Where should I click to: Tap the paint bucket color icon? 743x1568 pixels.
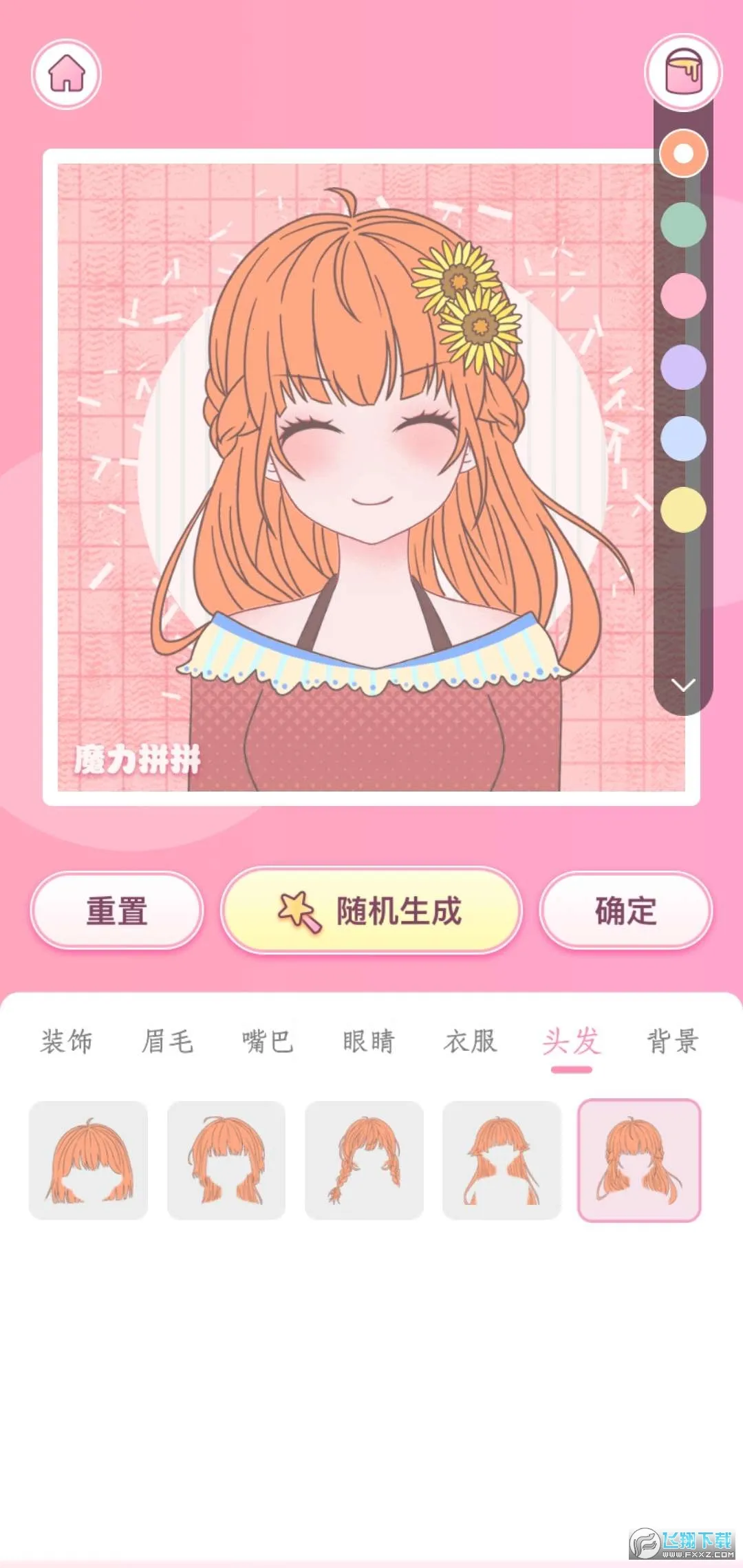click(x=682, y=72)
